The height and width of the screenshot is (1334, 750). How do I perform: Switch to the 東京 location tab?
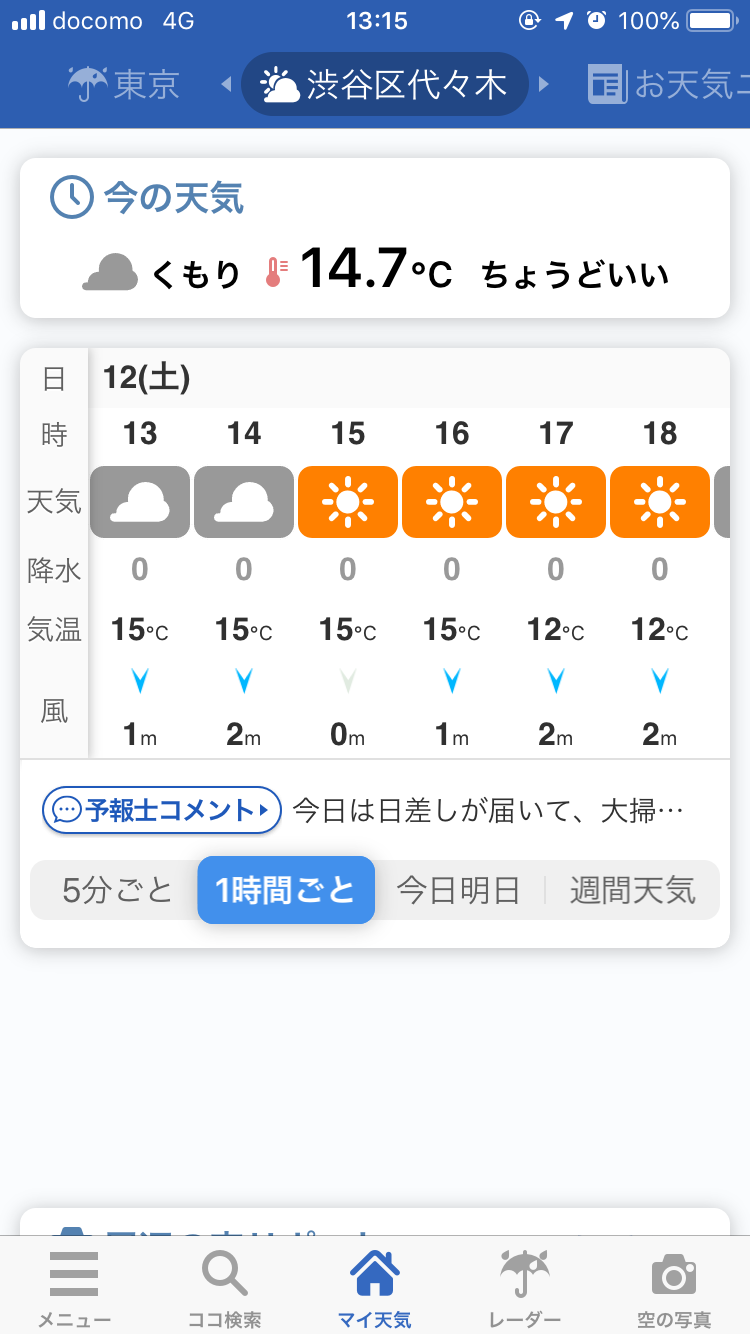(x=124, y=84)
